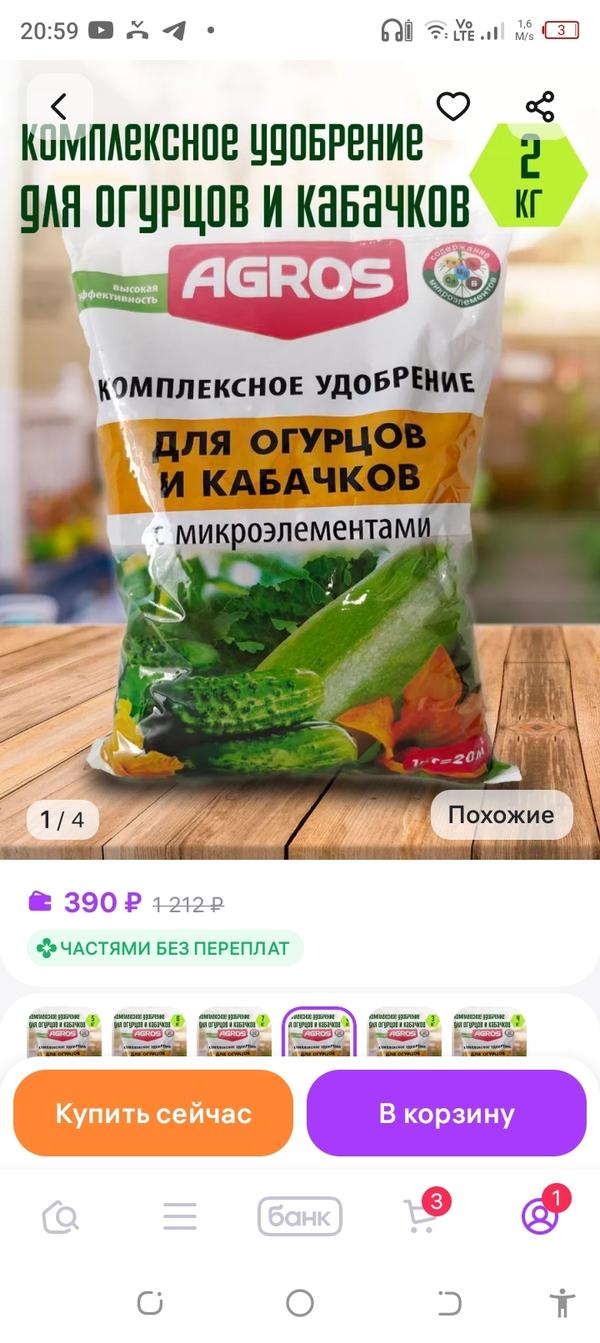Share this product
Viewport: 600px width, 1343px height.
pyautogui.click(x=540, y=107)
